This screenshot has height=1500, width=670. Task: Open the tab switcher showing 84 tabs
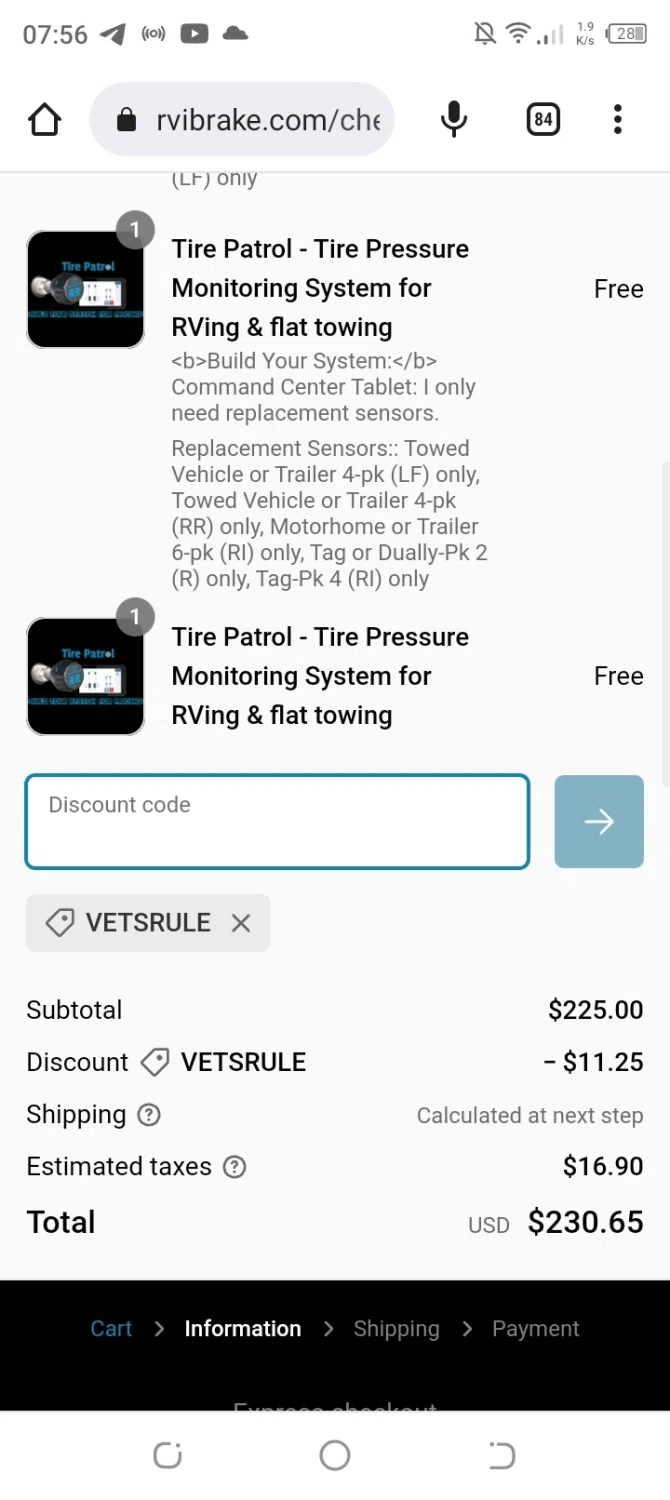click(542, 120)
